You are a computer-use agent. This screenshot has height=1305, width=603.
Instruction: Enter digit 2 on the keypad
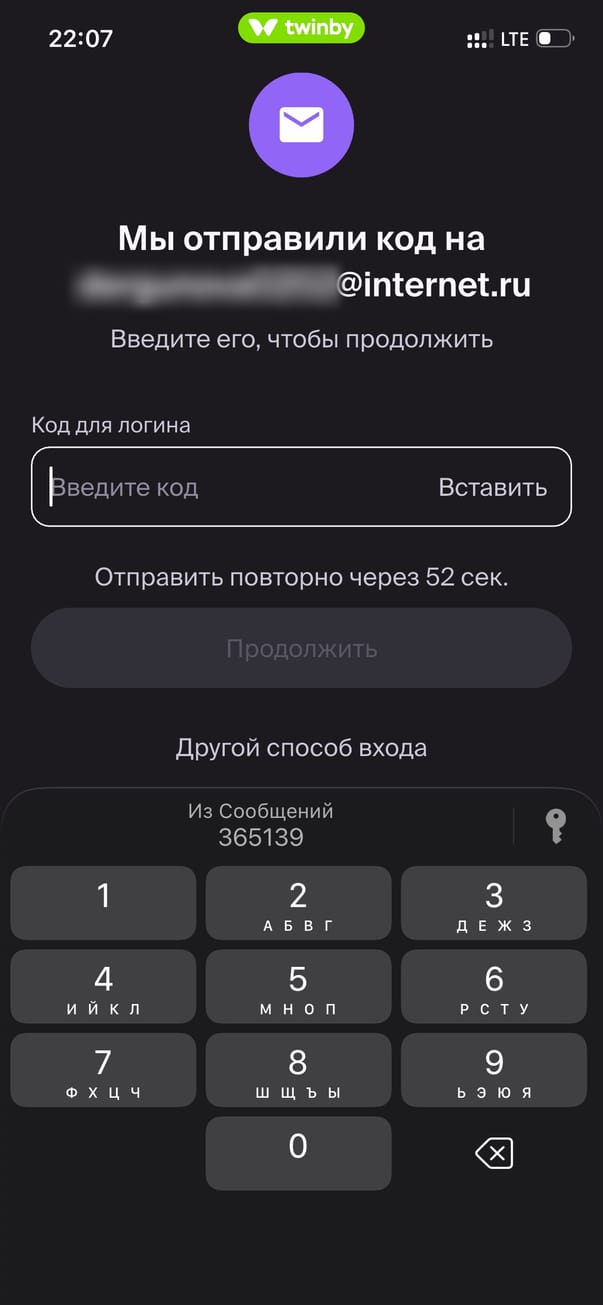tap(298, 903)
